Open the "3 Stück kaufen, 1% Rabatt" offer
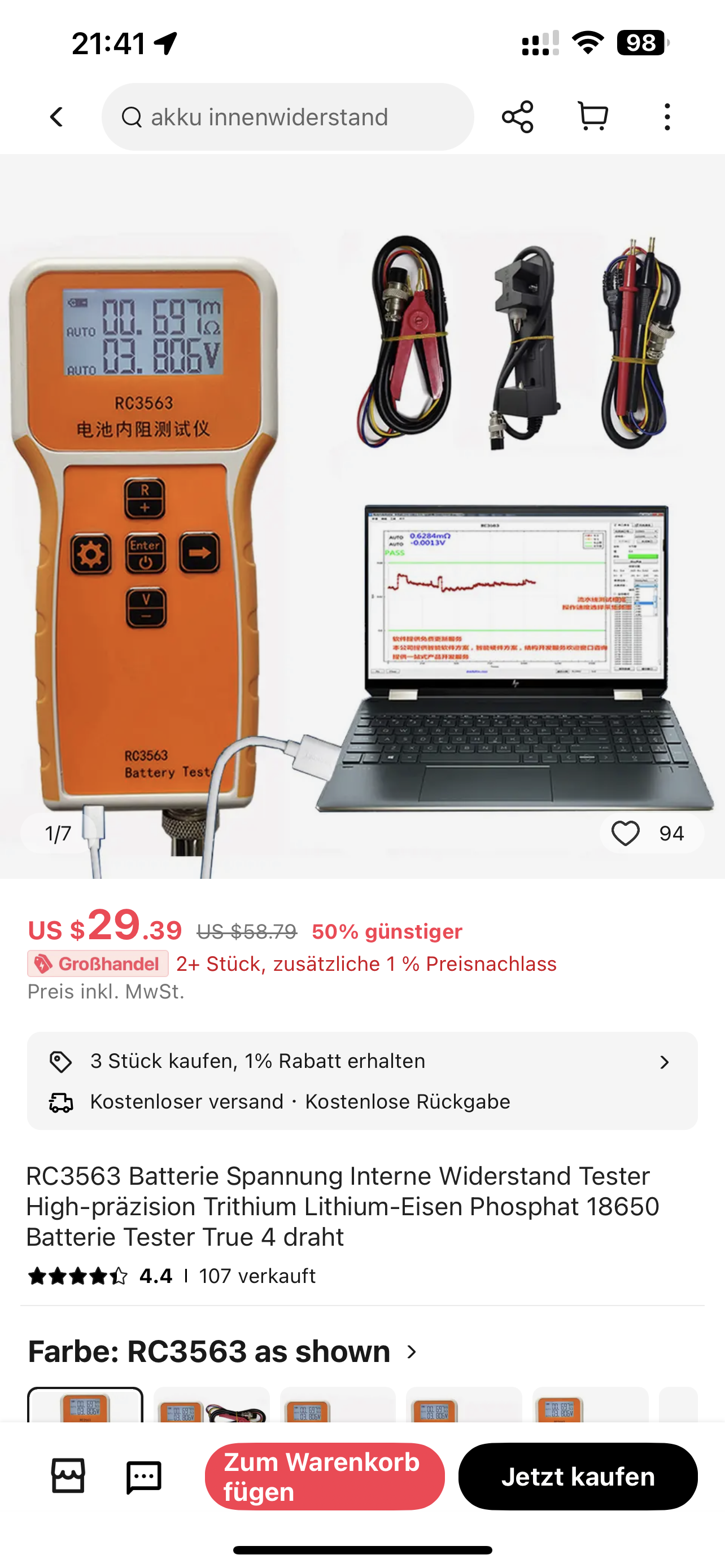Screen dimensions: 725x1568 [361, 1061]
